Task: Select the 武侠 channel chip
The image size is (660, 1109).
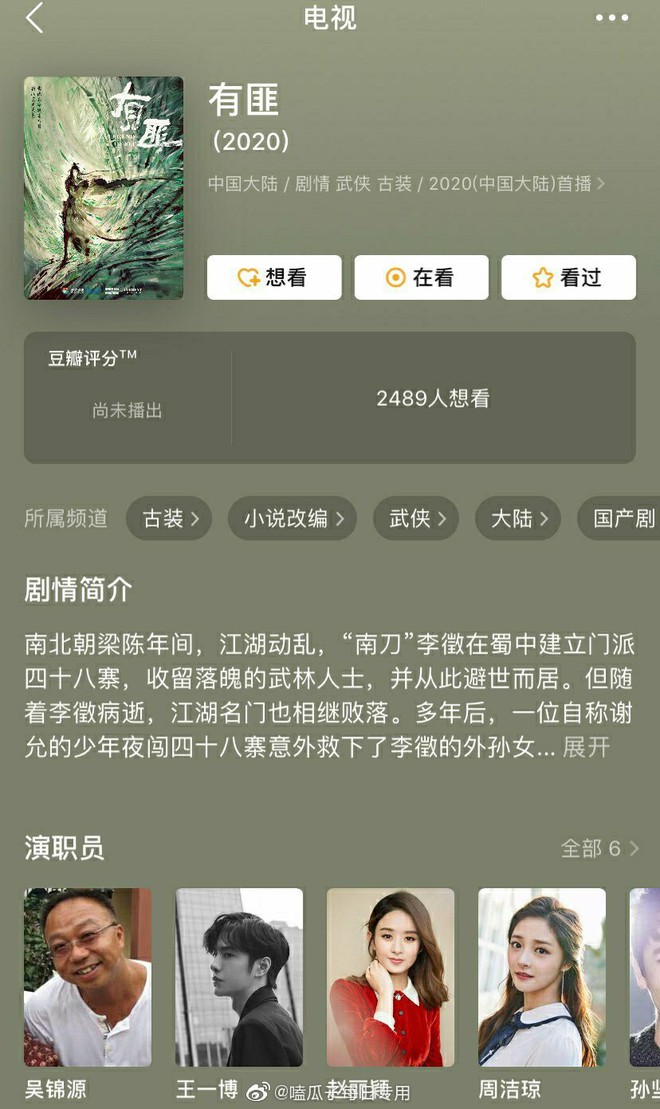Action: click(416, 518)
